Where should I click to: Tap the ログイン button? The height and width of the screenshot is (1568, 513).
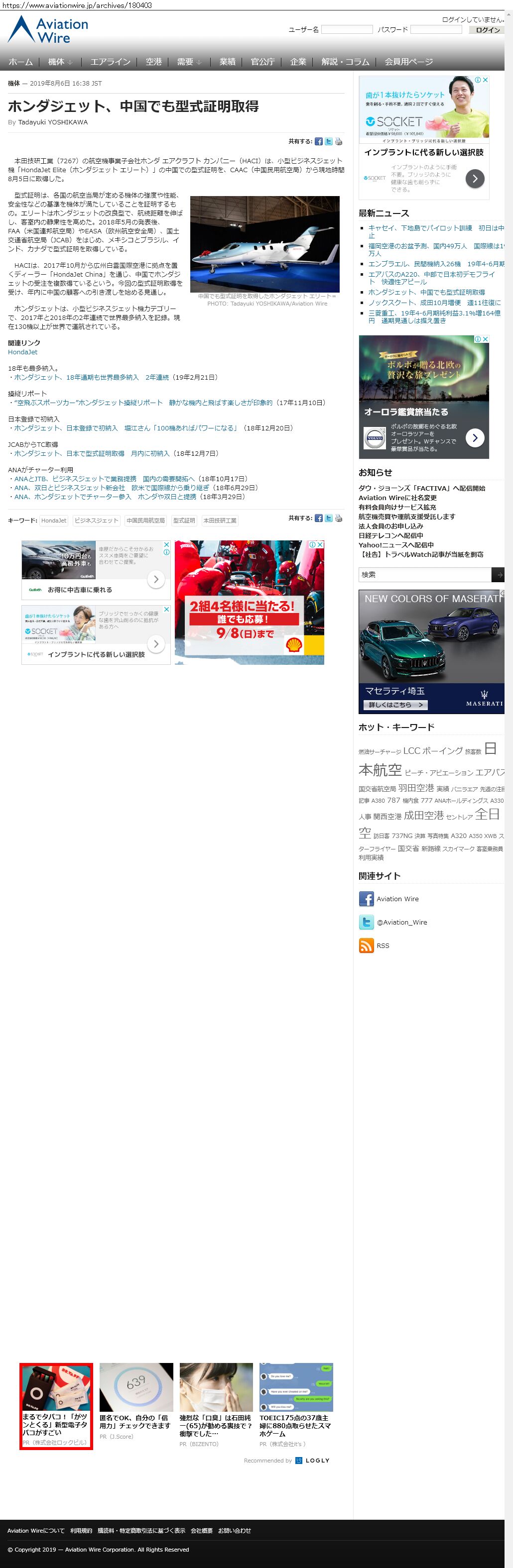coord(487,30)
